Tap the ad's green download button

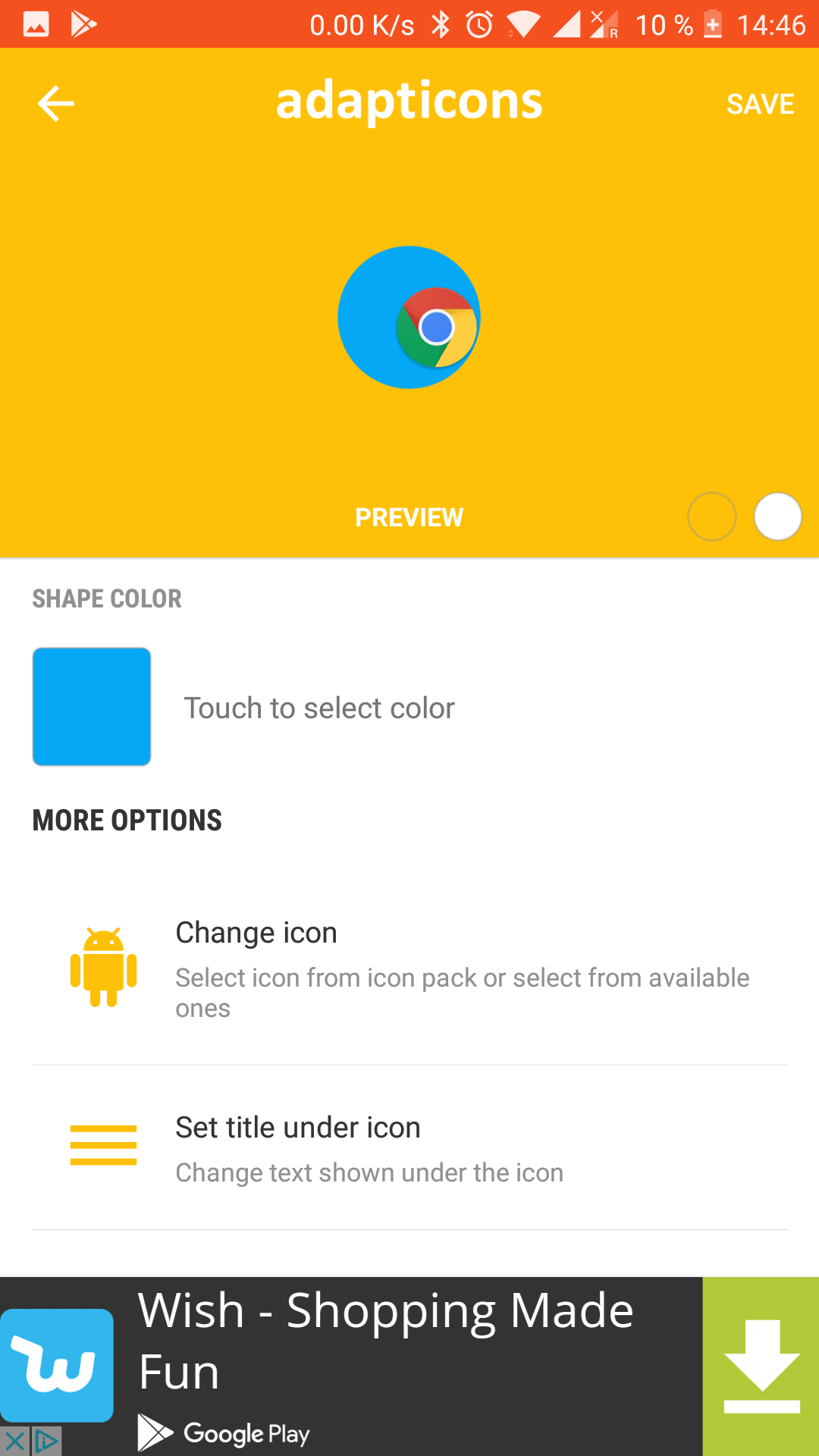761,1367
